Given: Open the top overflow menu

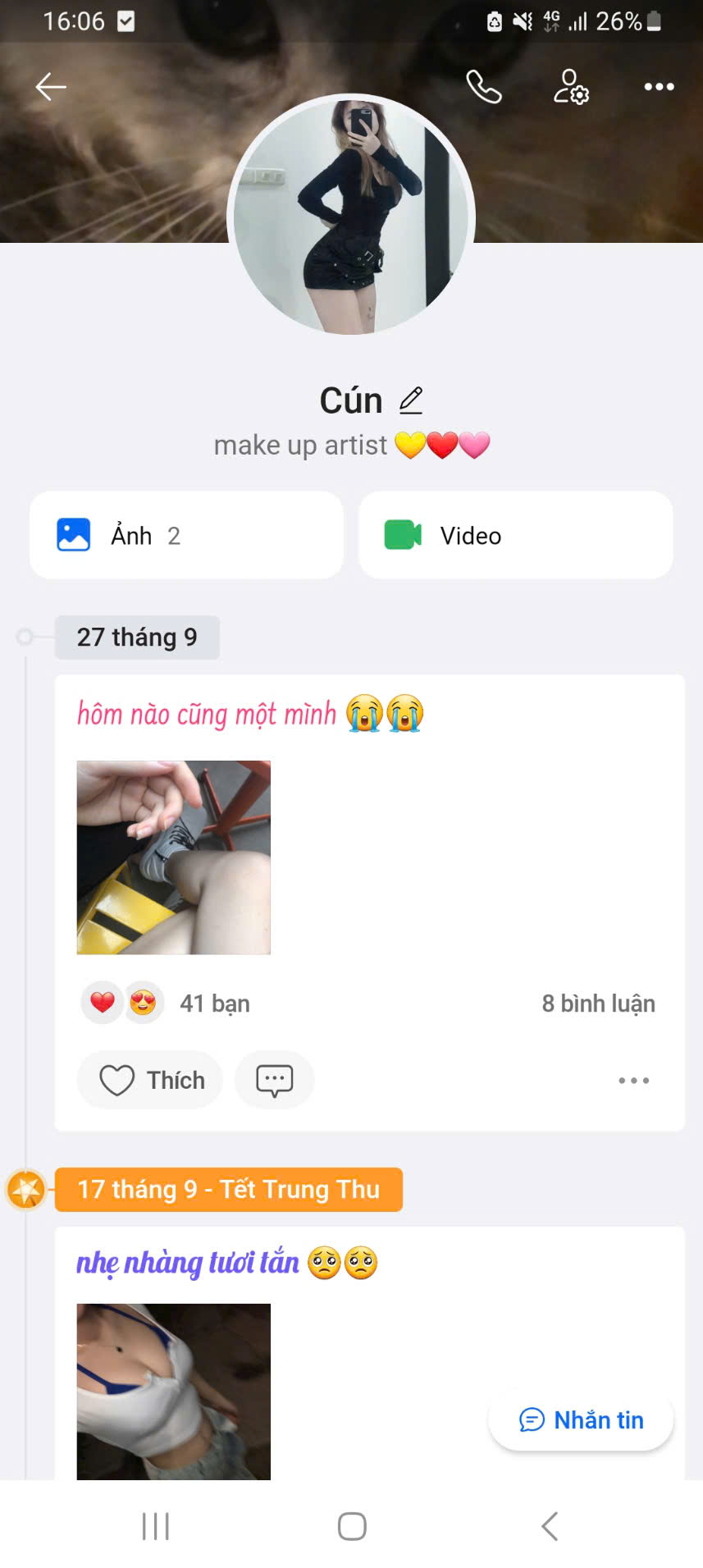Looking at the screenshot, I should [659, 86].
